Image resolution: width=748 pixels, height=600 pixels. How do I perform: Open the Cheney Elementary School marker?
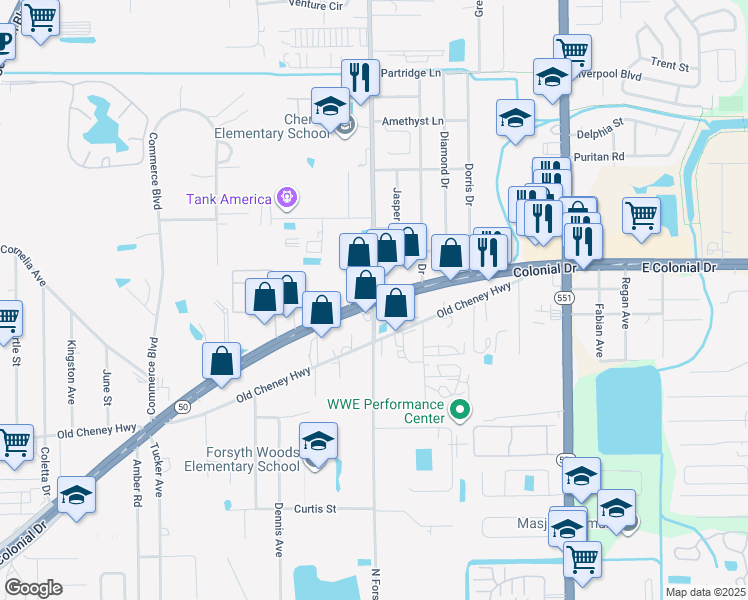click(330, 107)
